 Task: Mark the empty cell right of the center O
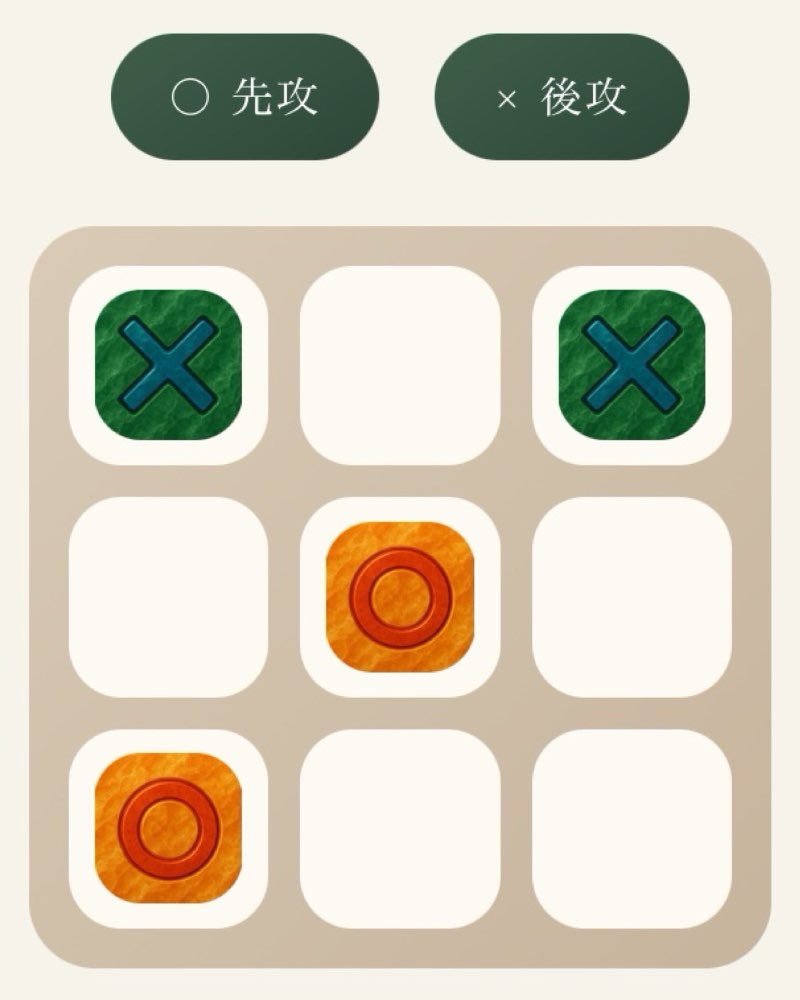pyautogui.click(x=632, y=597)
